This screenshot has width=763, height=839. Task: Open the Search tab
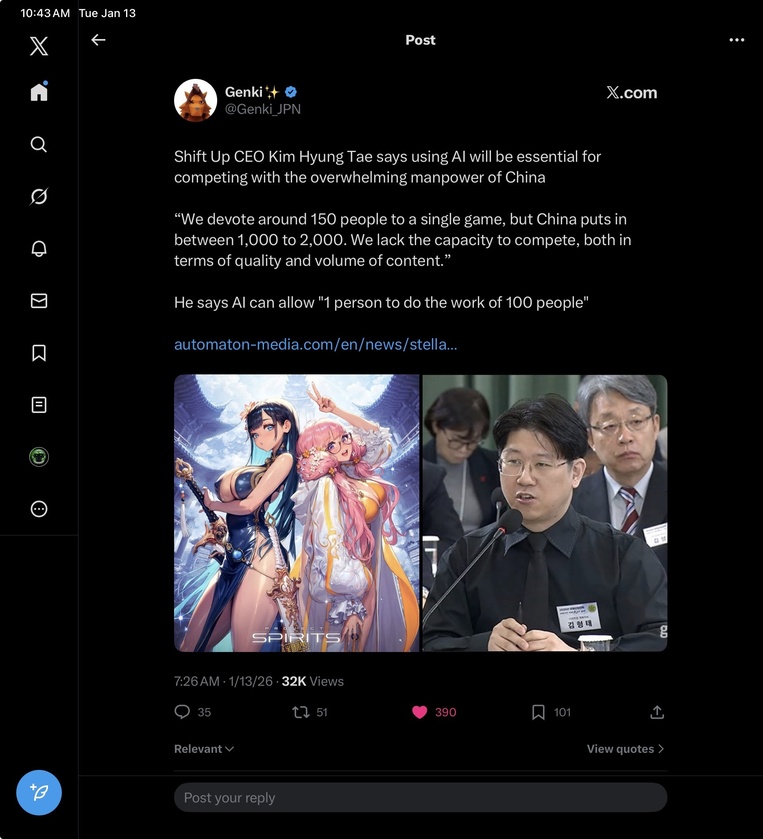(39, 144)
